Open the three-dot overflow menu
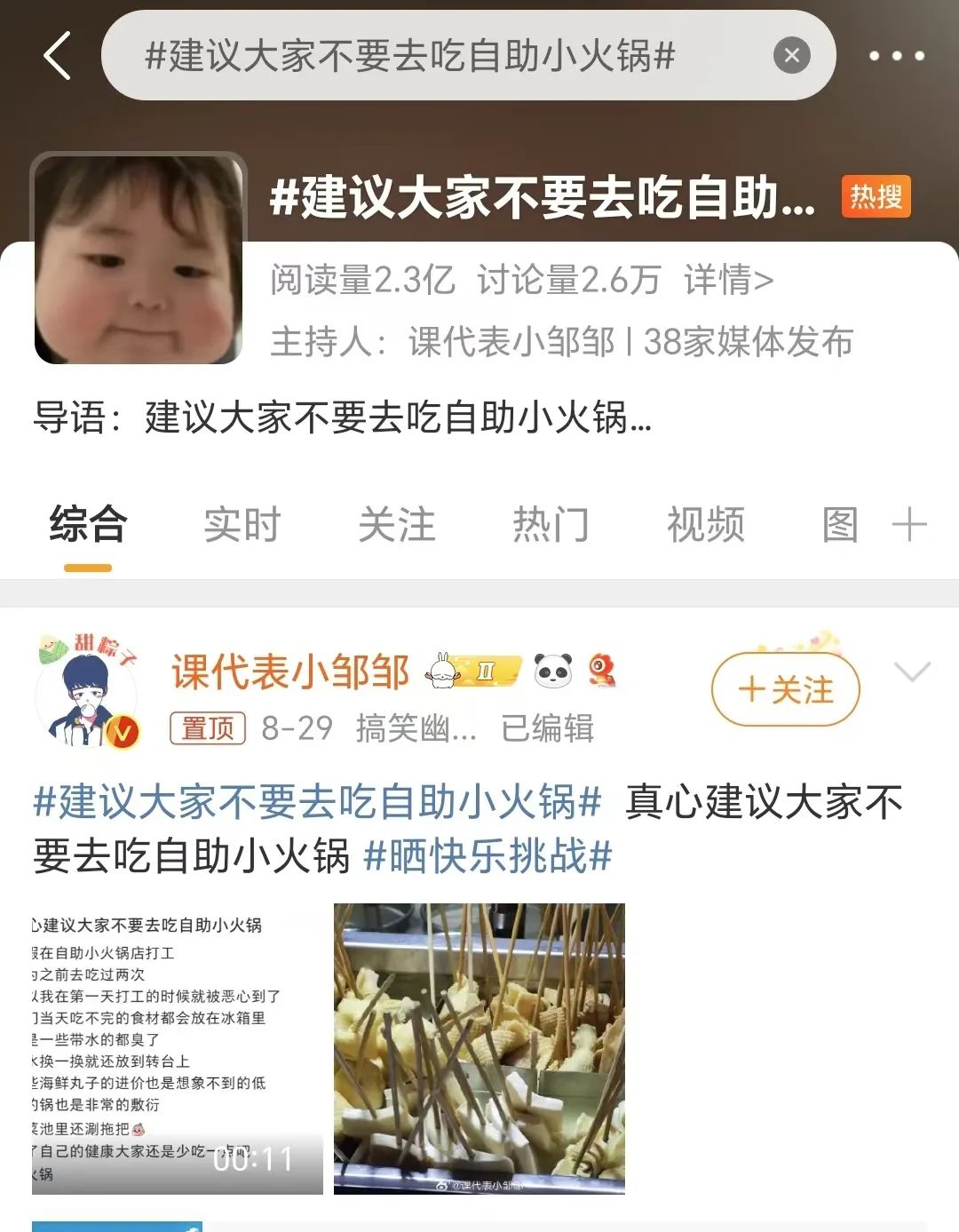Screen dimensions: 959x1232 [896, 56]
